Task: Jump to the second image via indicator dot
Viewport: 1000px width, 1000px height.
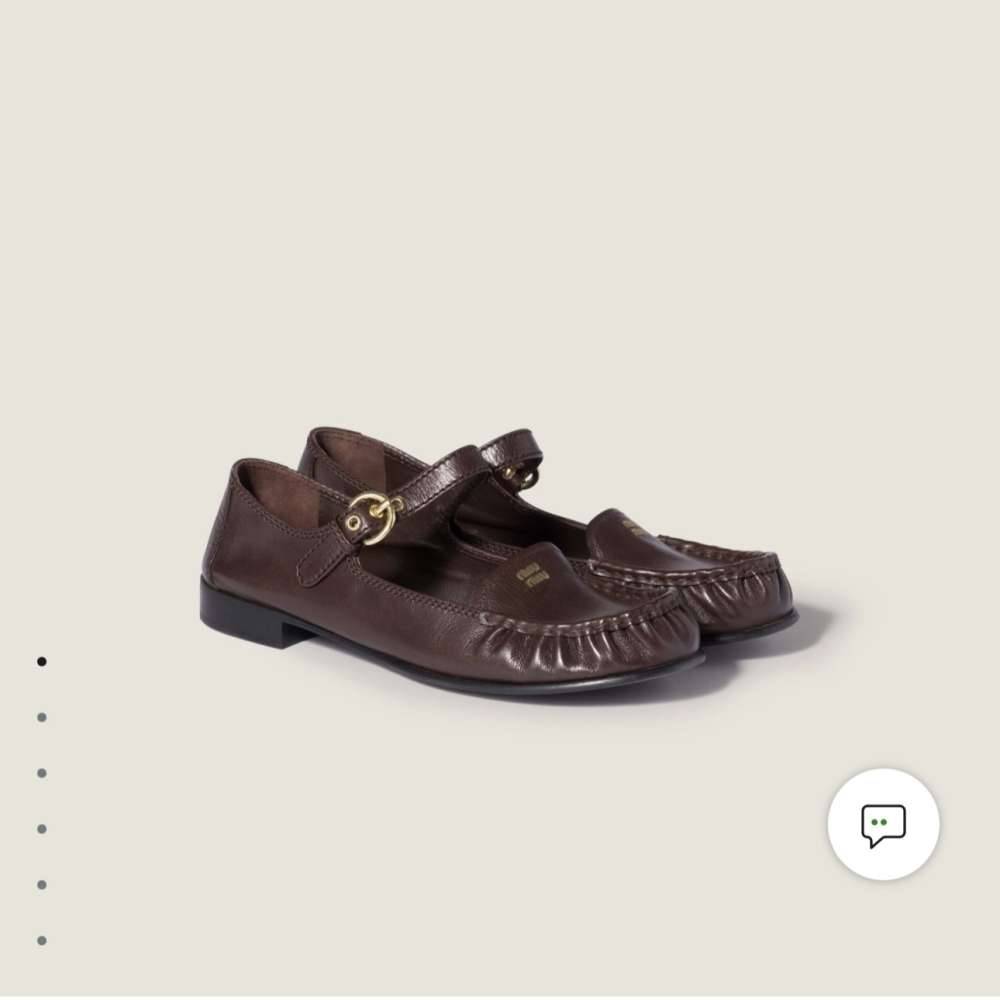Action: point(42,717)
